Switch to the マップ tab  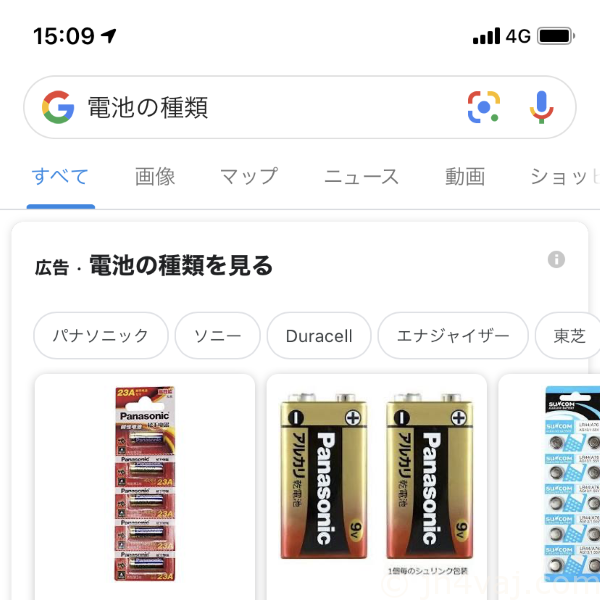pyautogui.click(x=249, y=177)
